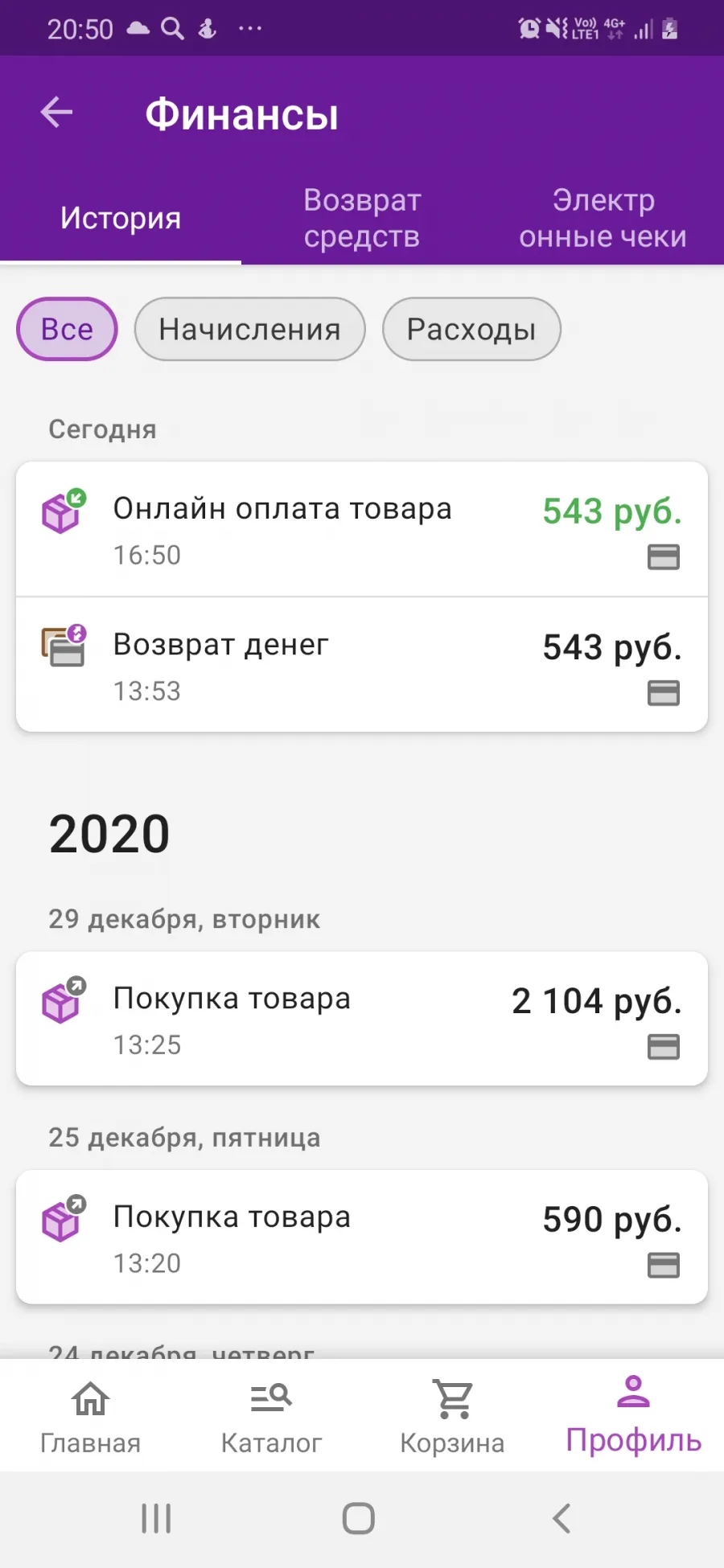Open the 2 104 руб. purchase
The image size is (724, 1568).
click(x=362, y=1019)
